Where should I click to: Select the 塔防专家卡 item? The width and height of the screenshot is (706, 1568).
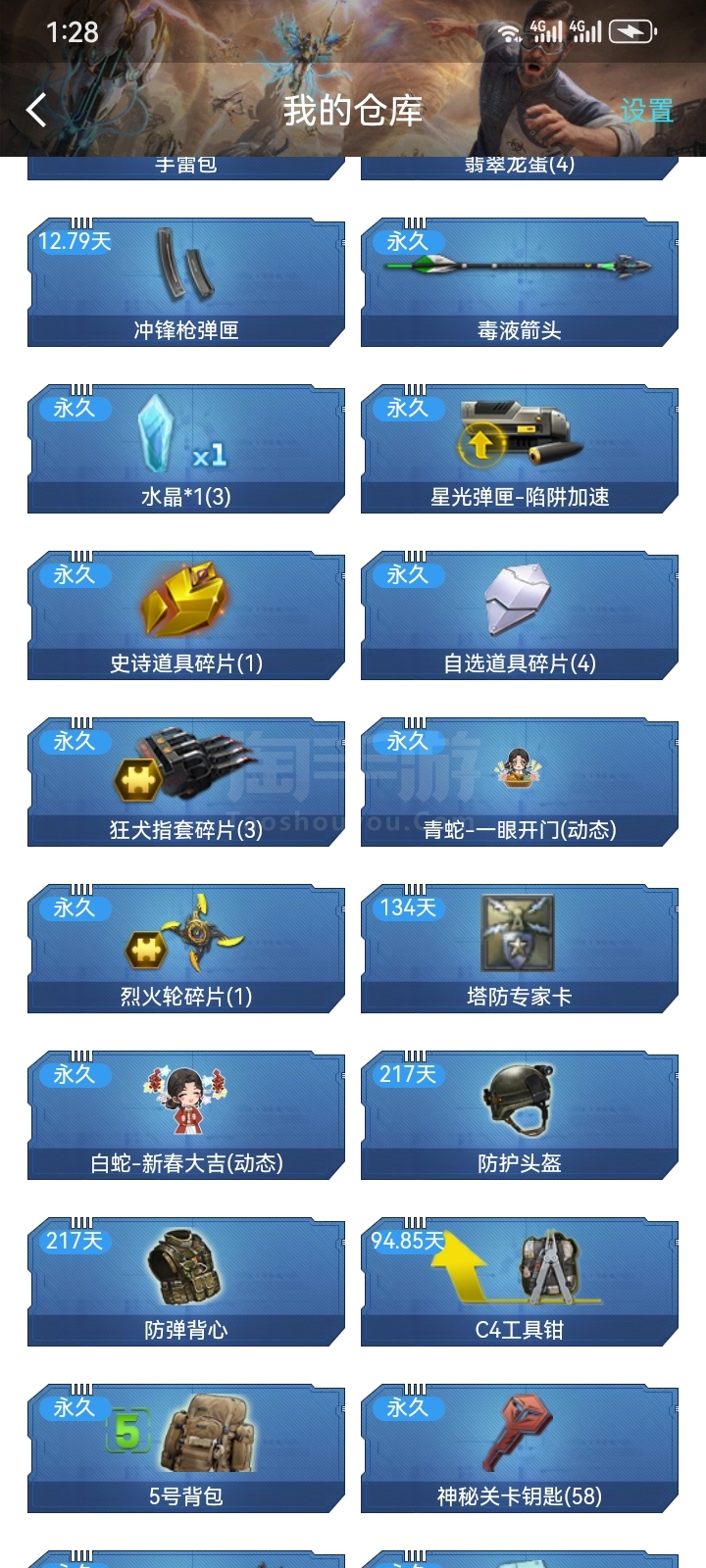(x=520, y=950)
